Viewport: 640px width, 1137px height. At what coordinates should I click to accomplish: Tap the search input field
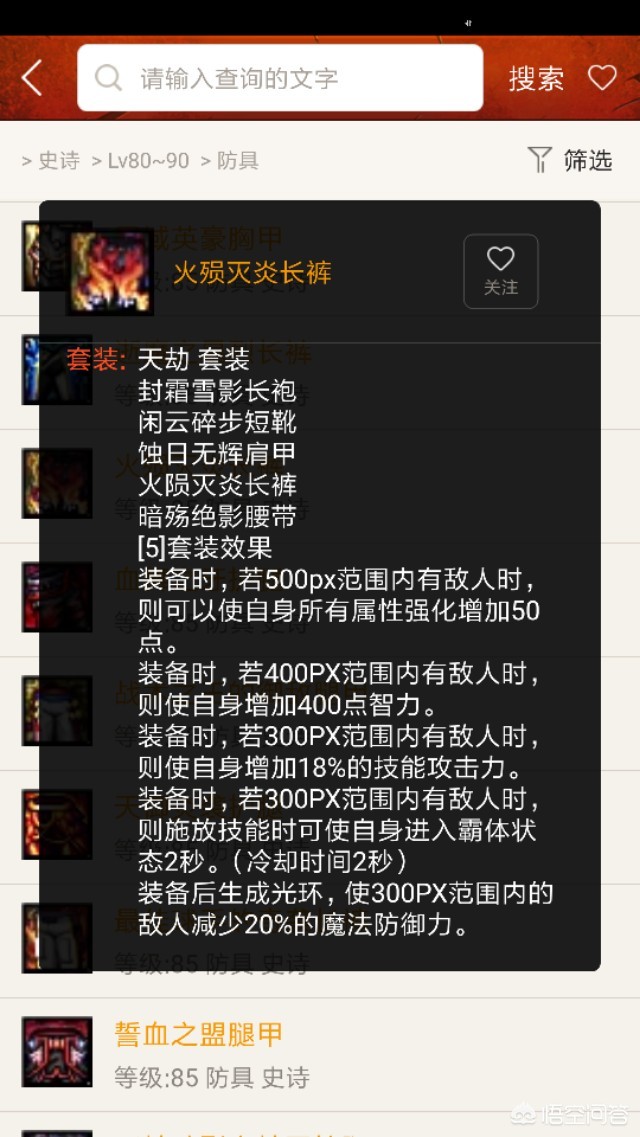[280, 78]
